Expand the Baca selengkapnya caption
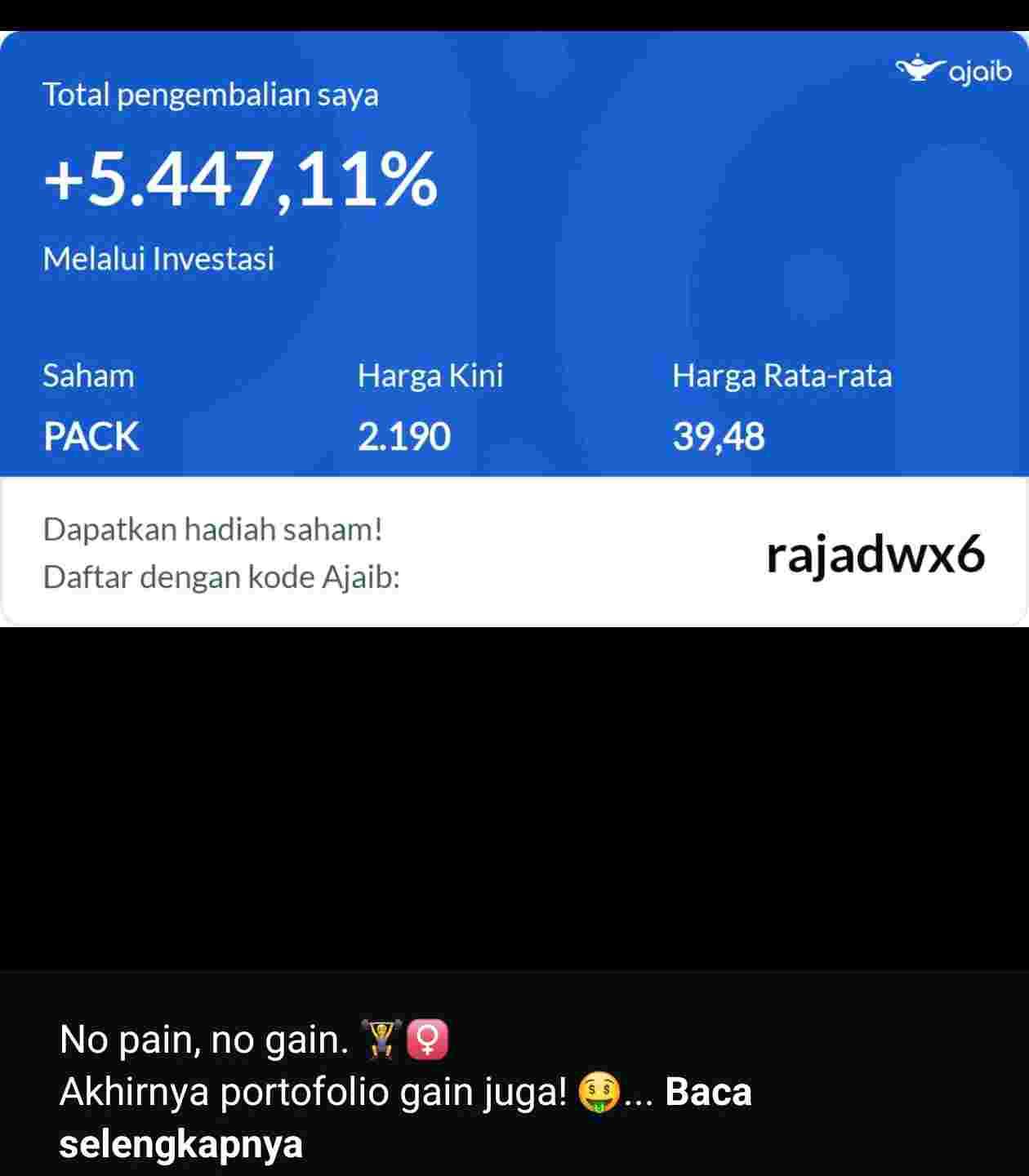 pos(710,1094)
